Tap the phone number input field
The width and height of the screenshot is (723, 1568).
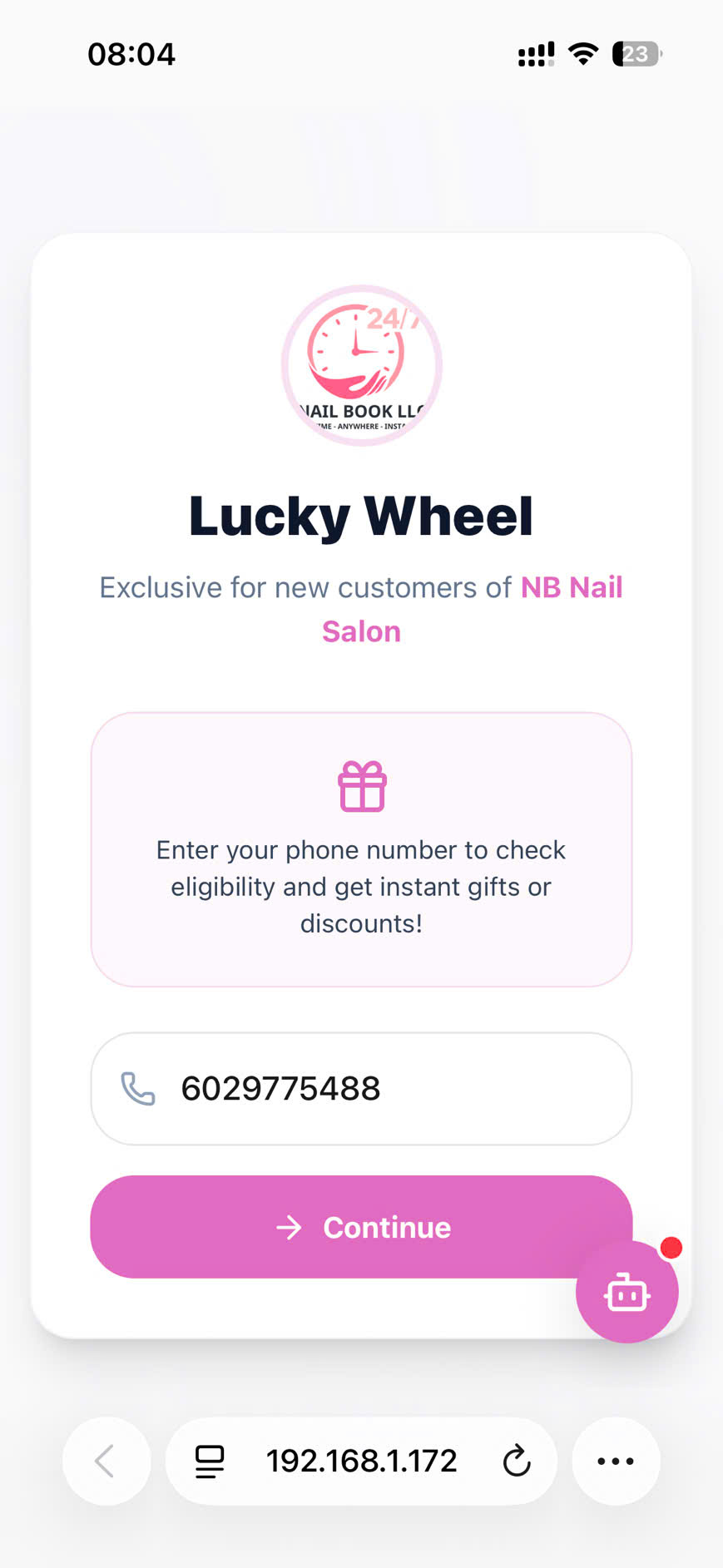tap(361, 1088)
